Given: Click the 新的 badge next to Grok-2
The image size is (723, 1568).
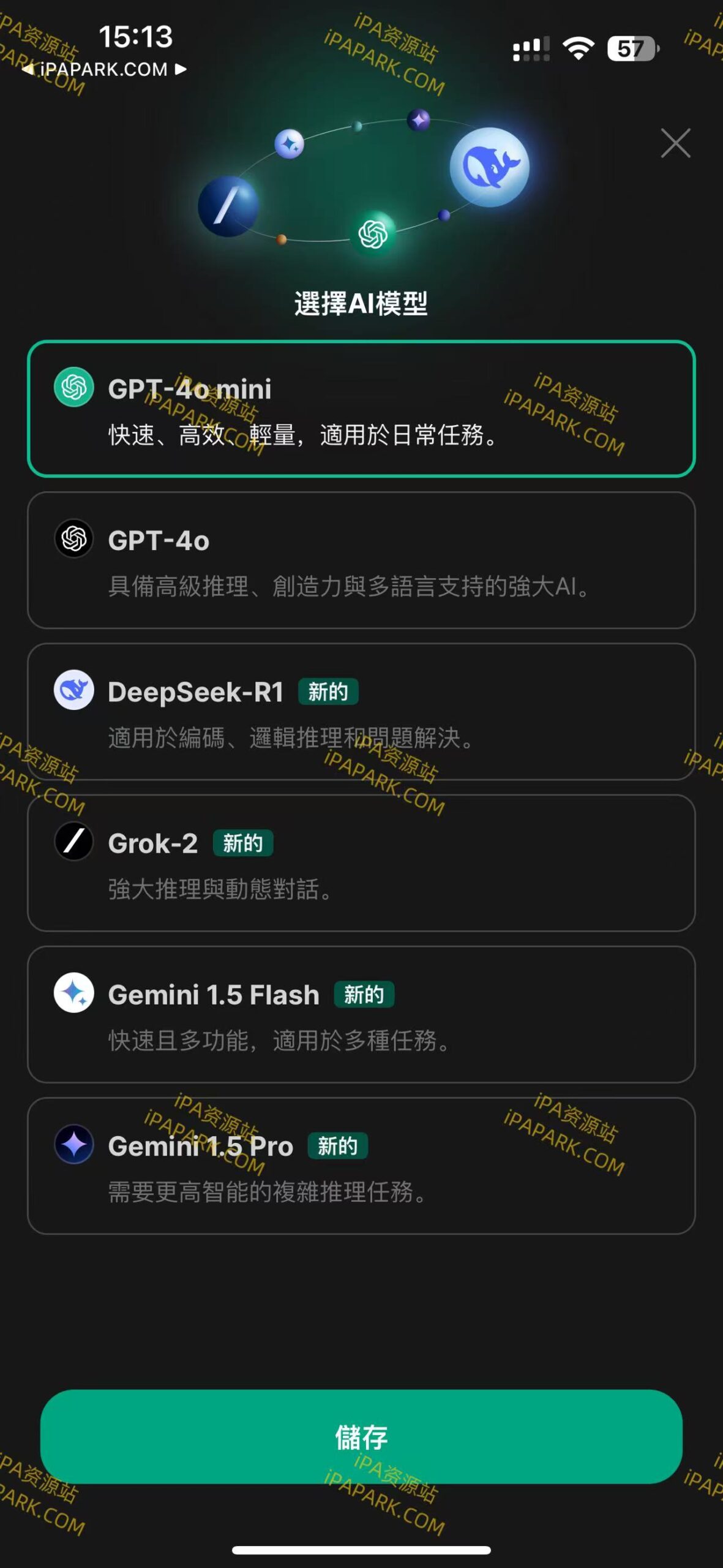Looking at the screenshot, I should (243, 844).
